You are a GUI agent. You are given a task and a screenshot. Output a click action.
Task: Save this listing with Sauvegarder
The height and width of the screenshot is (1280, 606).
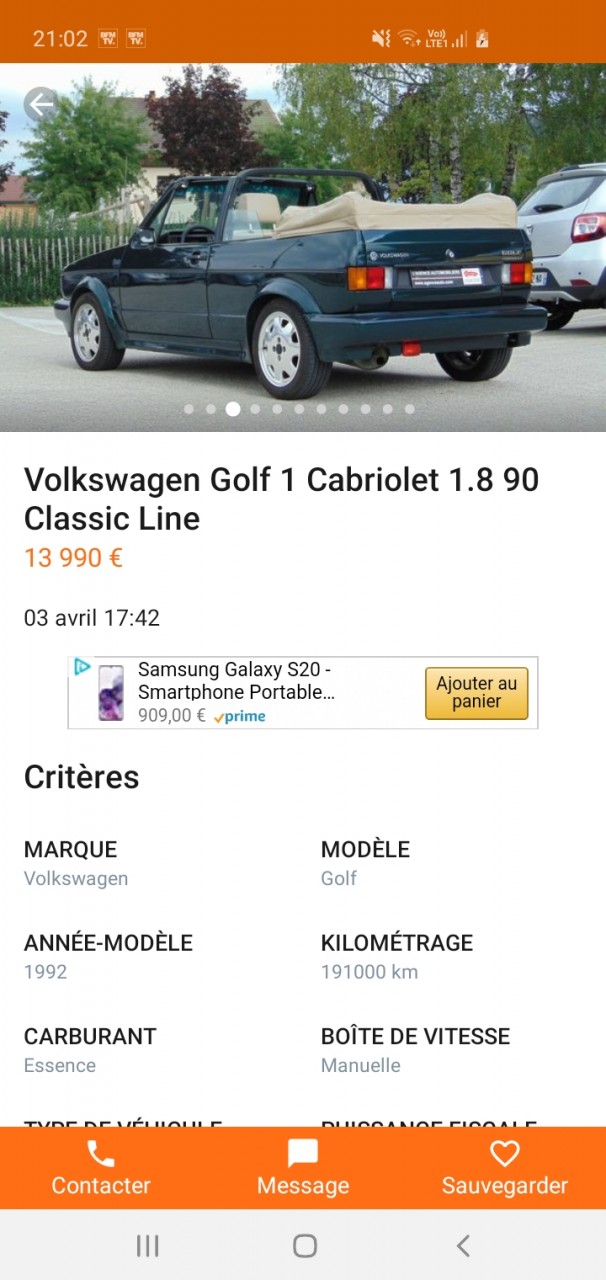pyautogui.click(x=504, y=1168)
